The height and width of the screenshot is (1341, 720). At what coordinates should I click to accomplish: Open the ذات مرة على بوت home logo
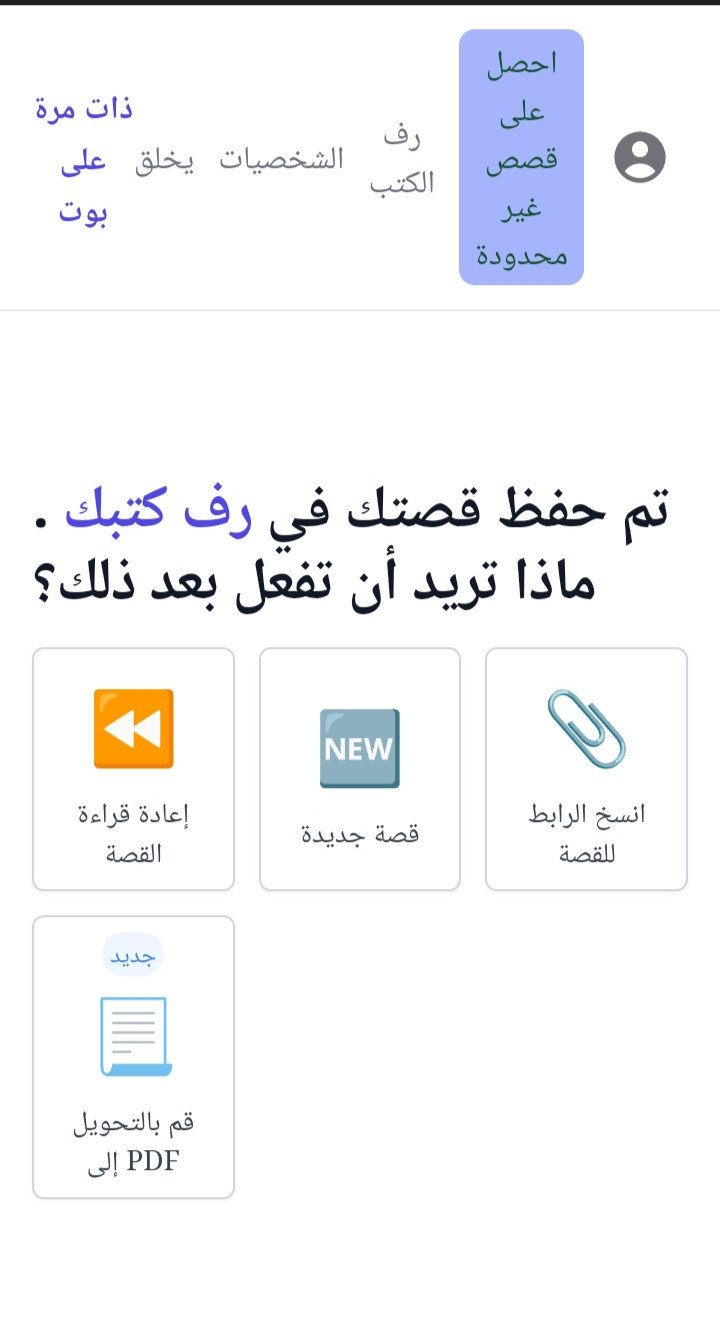[83, 159]
